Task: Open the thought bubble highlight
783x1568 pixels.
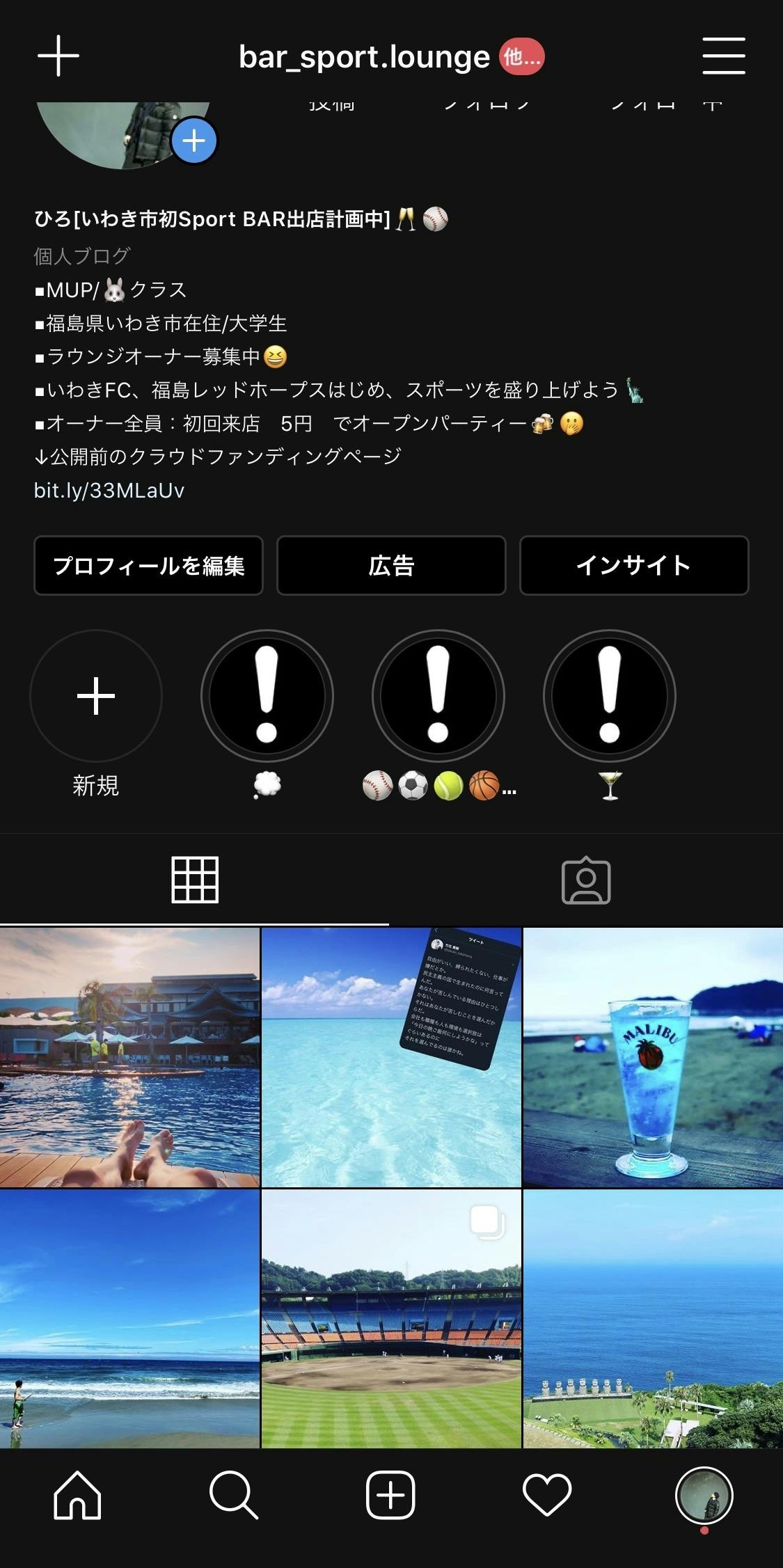Action: (267, 696)
